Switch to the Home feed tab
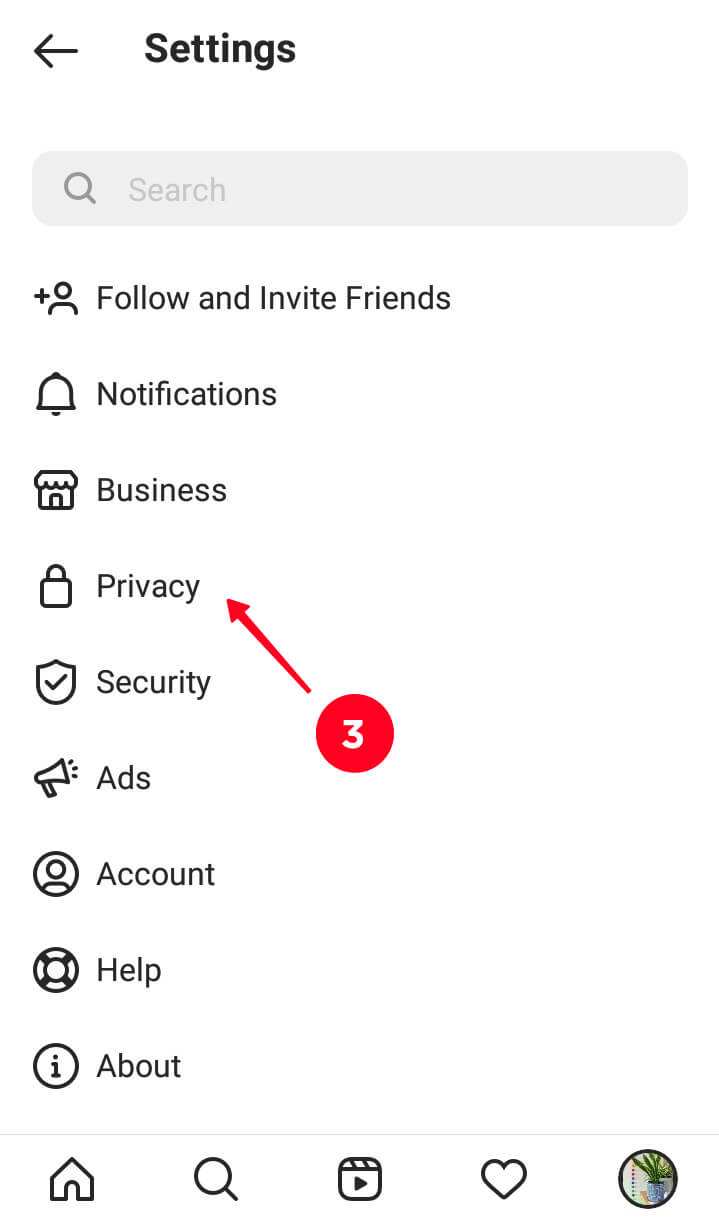The image size is (719, 1222). pyautogui.click(x=72, y=1179)
